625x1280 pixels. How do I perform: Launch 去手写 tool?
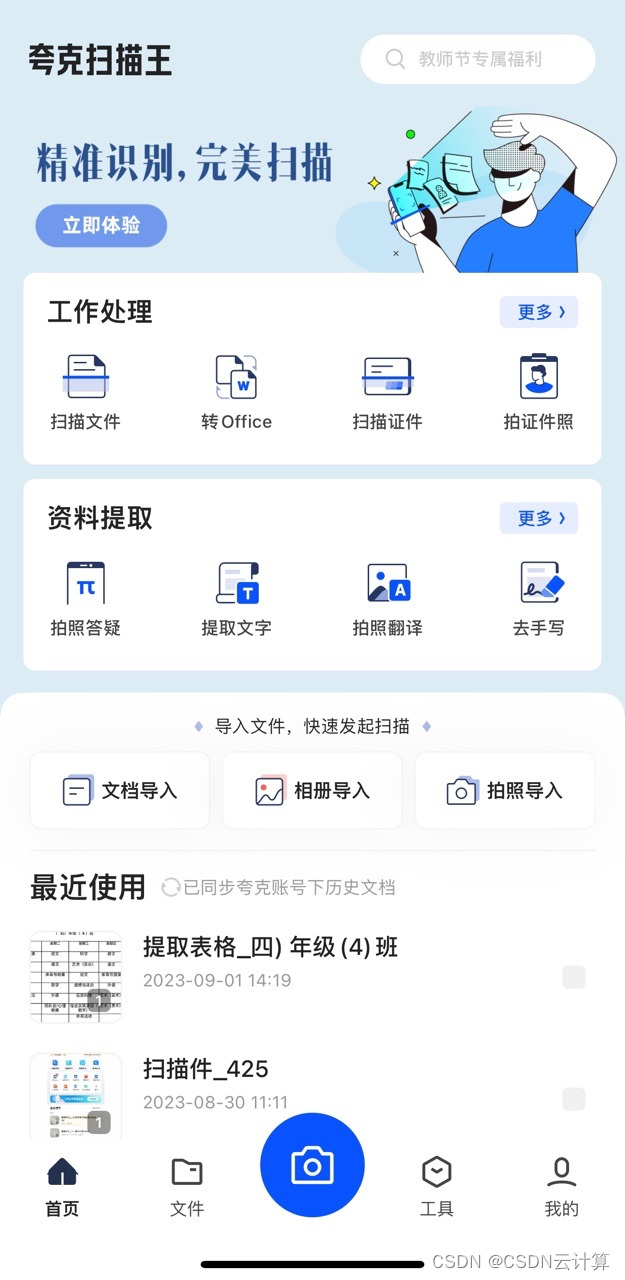[x=538, y=597]
